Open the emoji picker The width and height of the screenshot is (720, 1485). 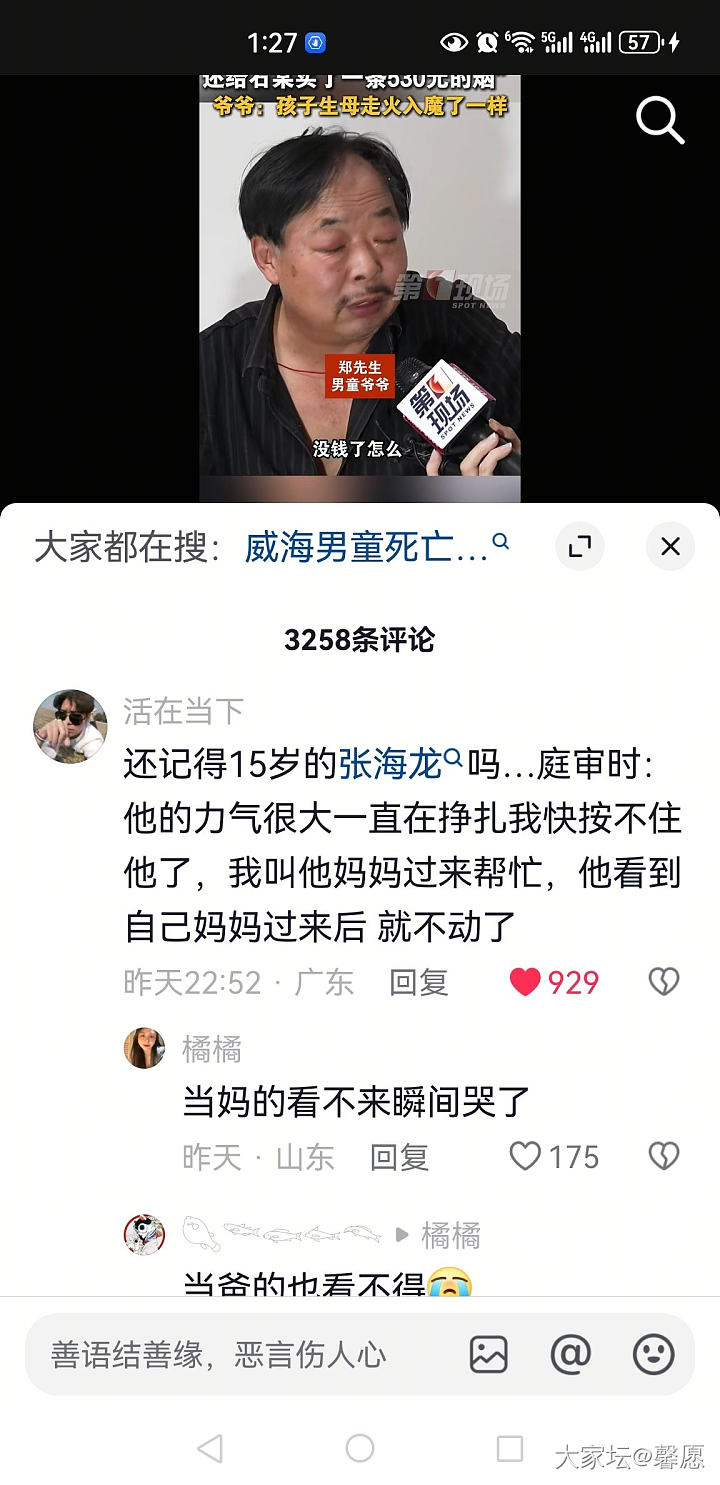(x=654, y=1355)
